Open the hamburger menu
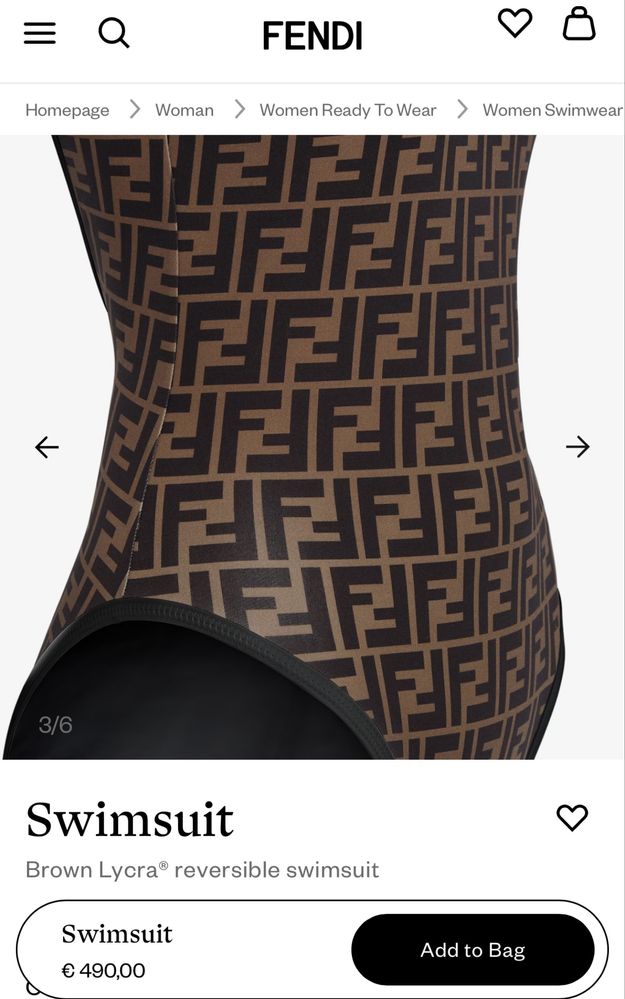625x999 pixels. click(x=40, y=33)
